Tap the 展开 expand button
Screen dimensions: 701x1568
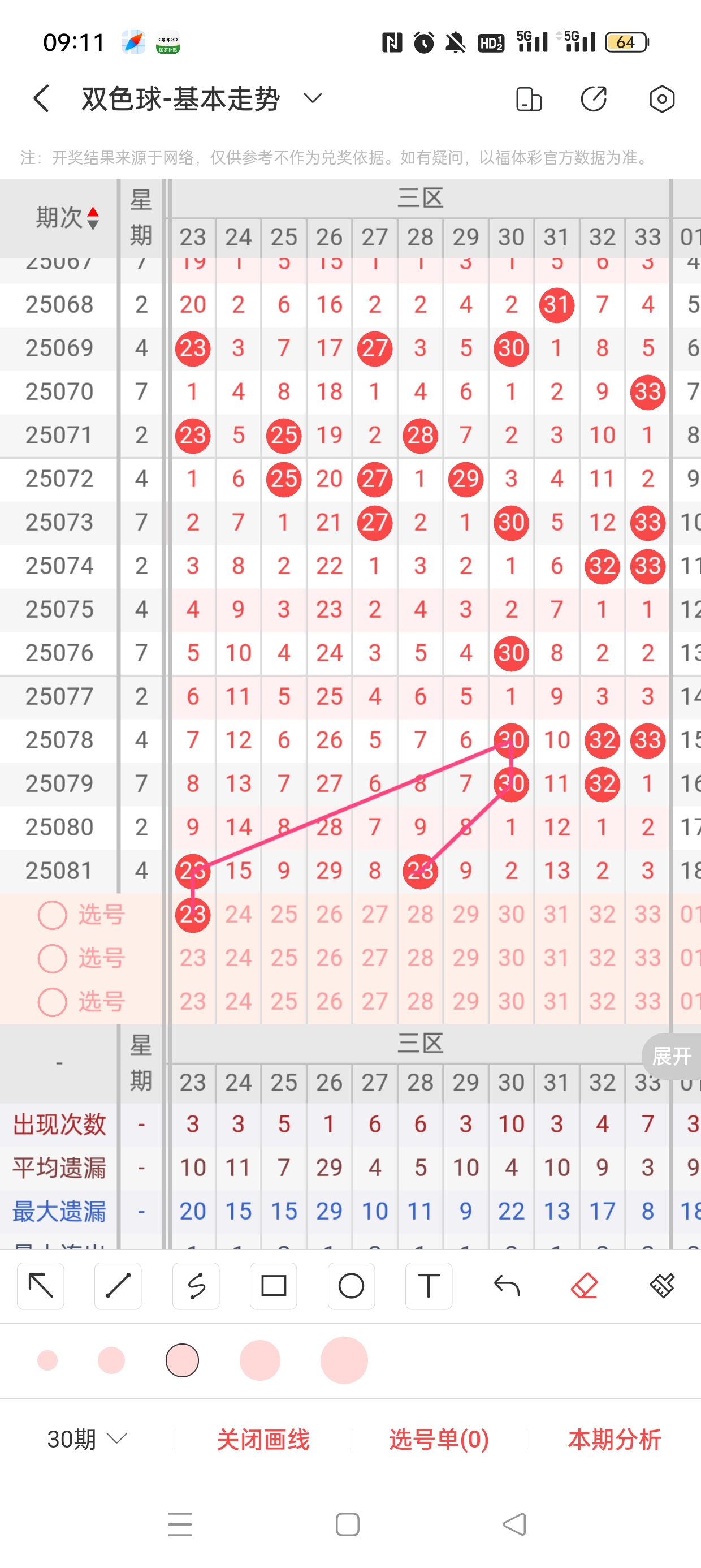(x=672, y=1056)
